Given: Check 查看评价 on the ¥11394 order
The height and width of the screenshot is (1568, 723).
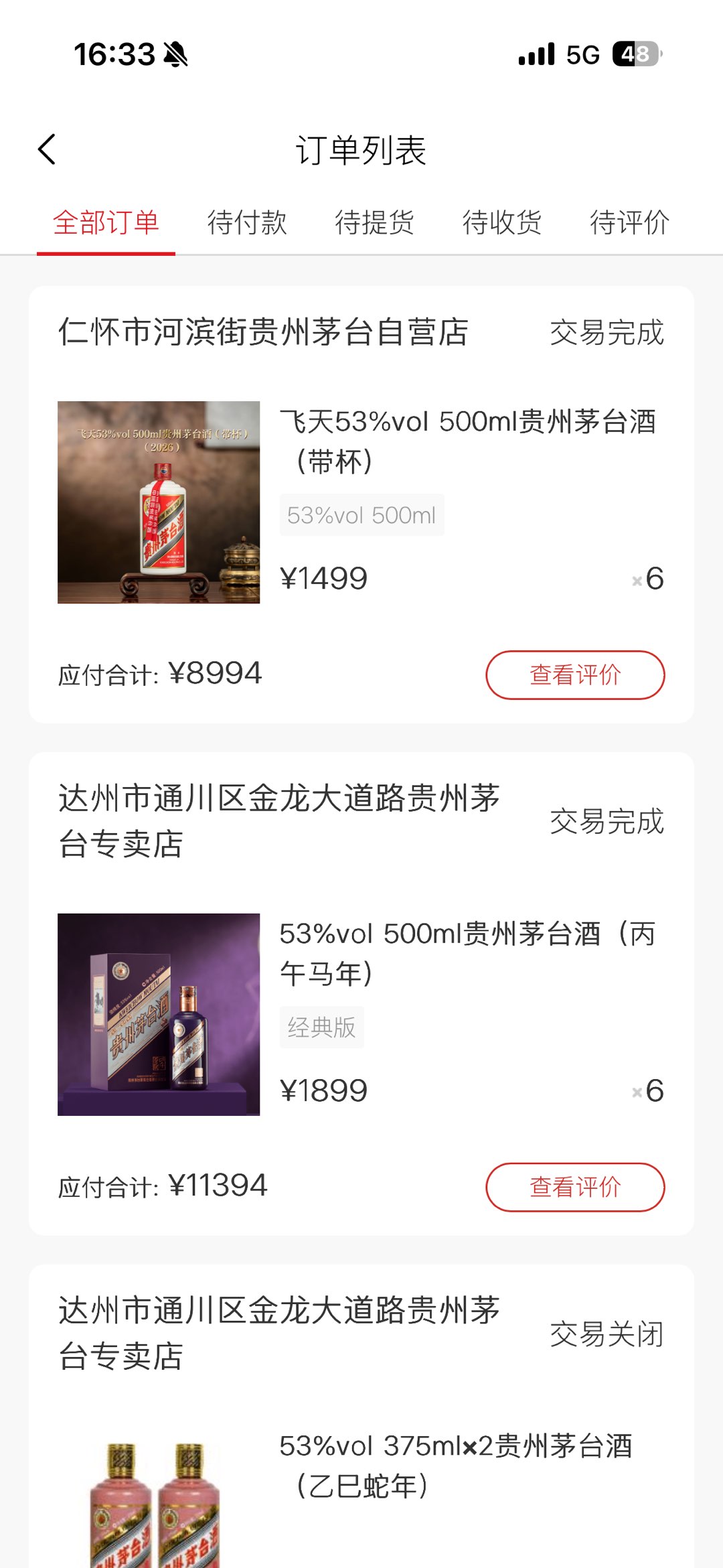Looking at the screenshot, I should pos(575,1188).
